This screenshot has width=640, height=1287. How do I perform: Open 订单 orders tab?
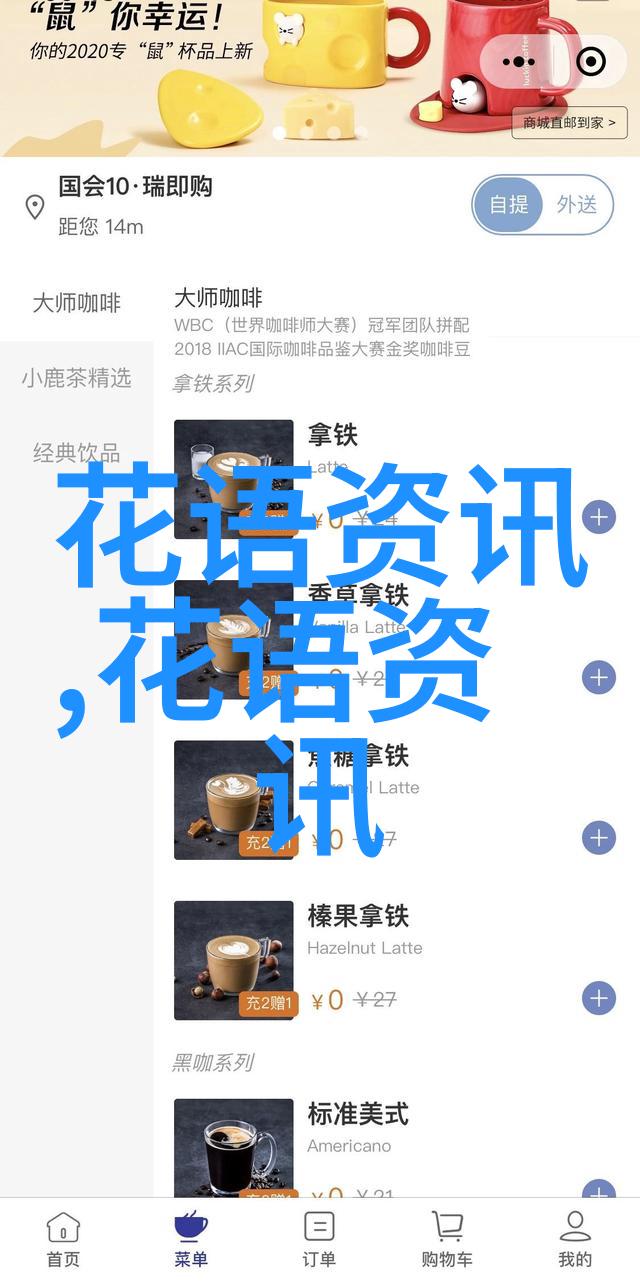point(319,1239)
